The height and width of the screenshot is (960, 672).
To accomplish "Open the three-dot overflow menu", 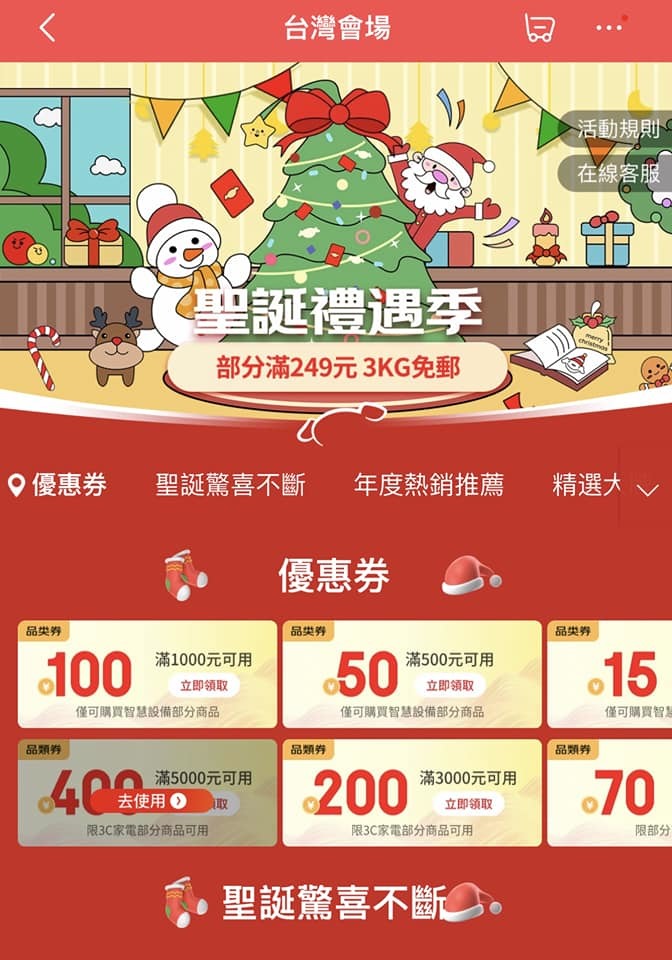I will (609, 28).
